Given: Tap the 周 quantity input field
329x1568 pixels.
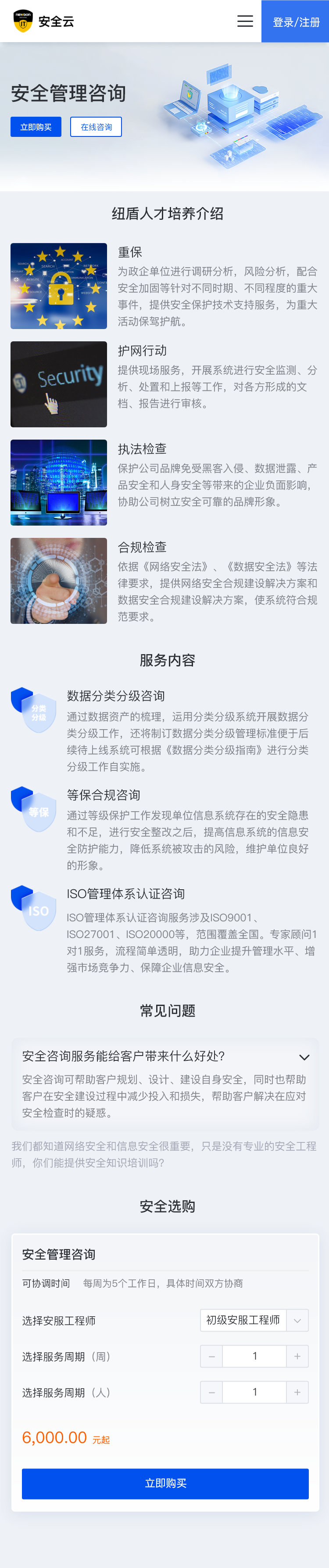Looking at the screenshot, I should click(254, 1356).
